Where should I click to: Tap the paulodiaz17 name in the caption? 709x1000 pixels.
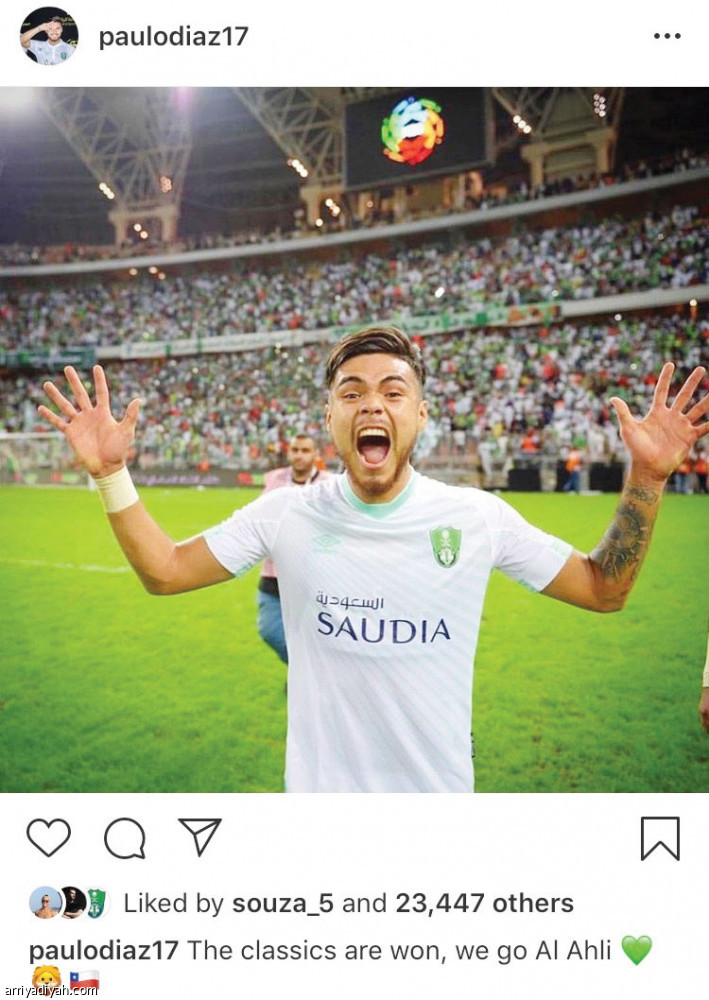coord(103,950)
